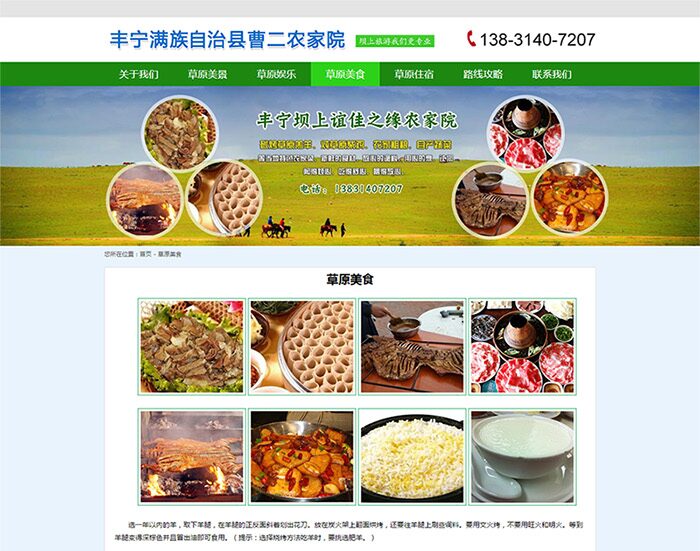This screenshot has width=700, height=551.
Task: Open the sliced lamb on lettuce photo
Action: pyautogui.click(x=191, y=347)
